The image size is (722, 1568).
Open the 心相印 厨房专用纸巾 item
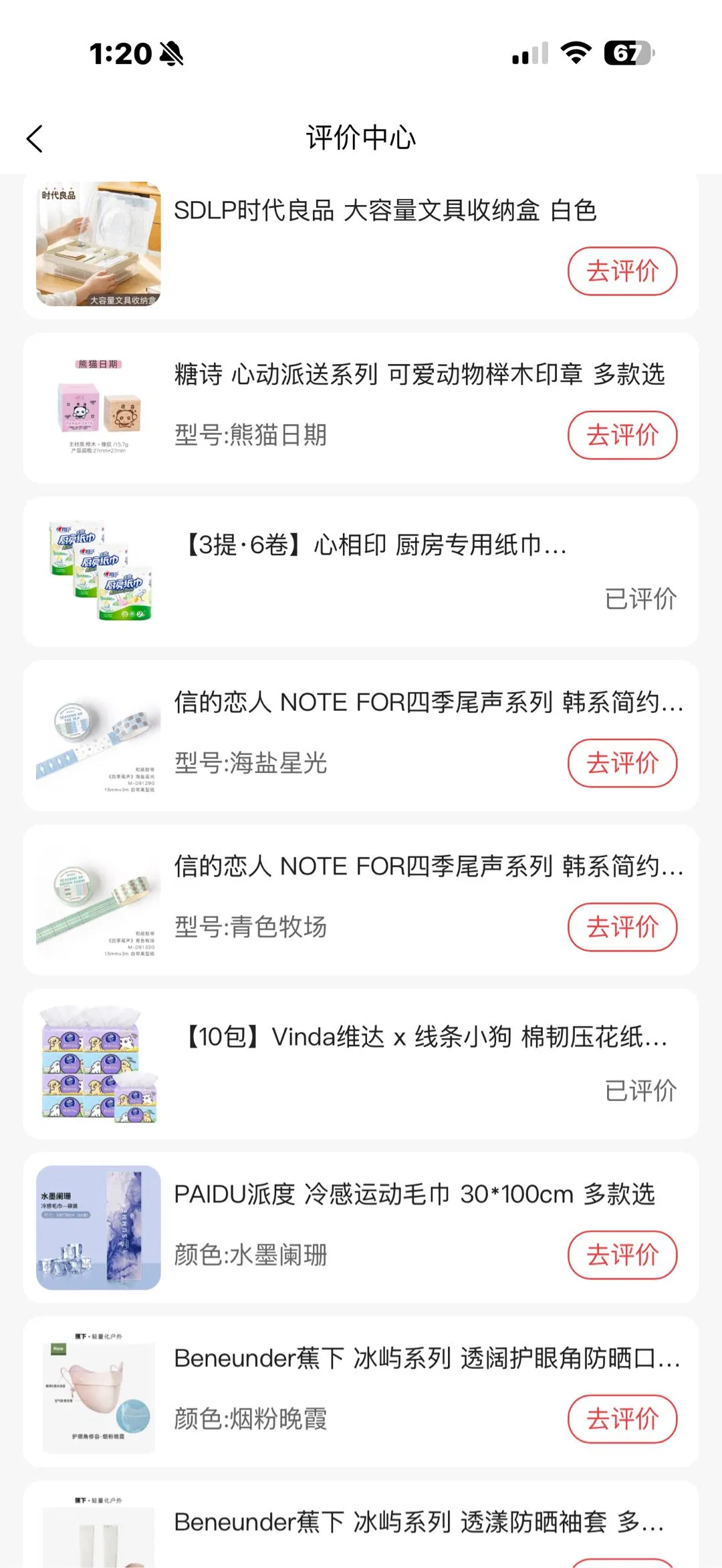coord(374,545)
